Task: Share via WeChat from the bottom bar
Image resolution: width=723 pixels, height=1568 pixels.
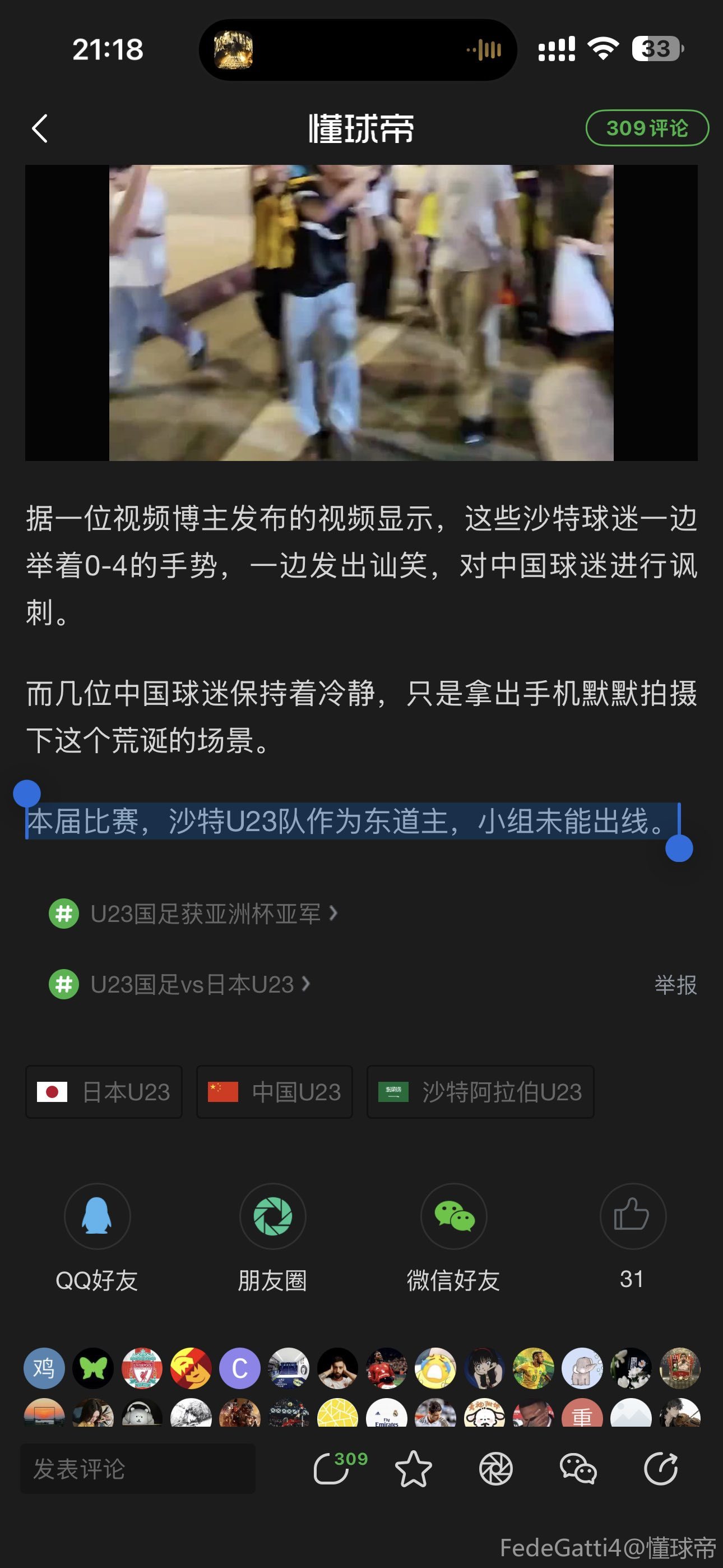Action: pos(578,1469)
